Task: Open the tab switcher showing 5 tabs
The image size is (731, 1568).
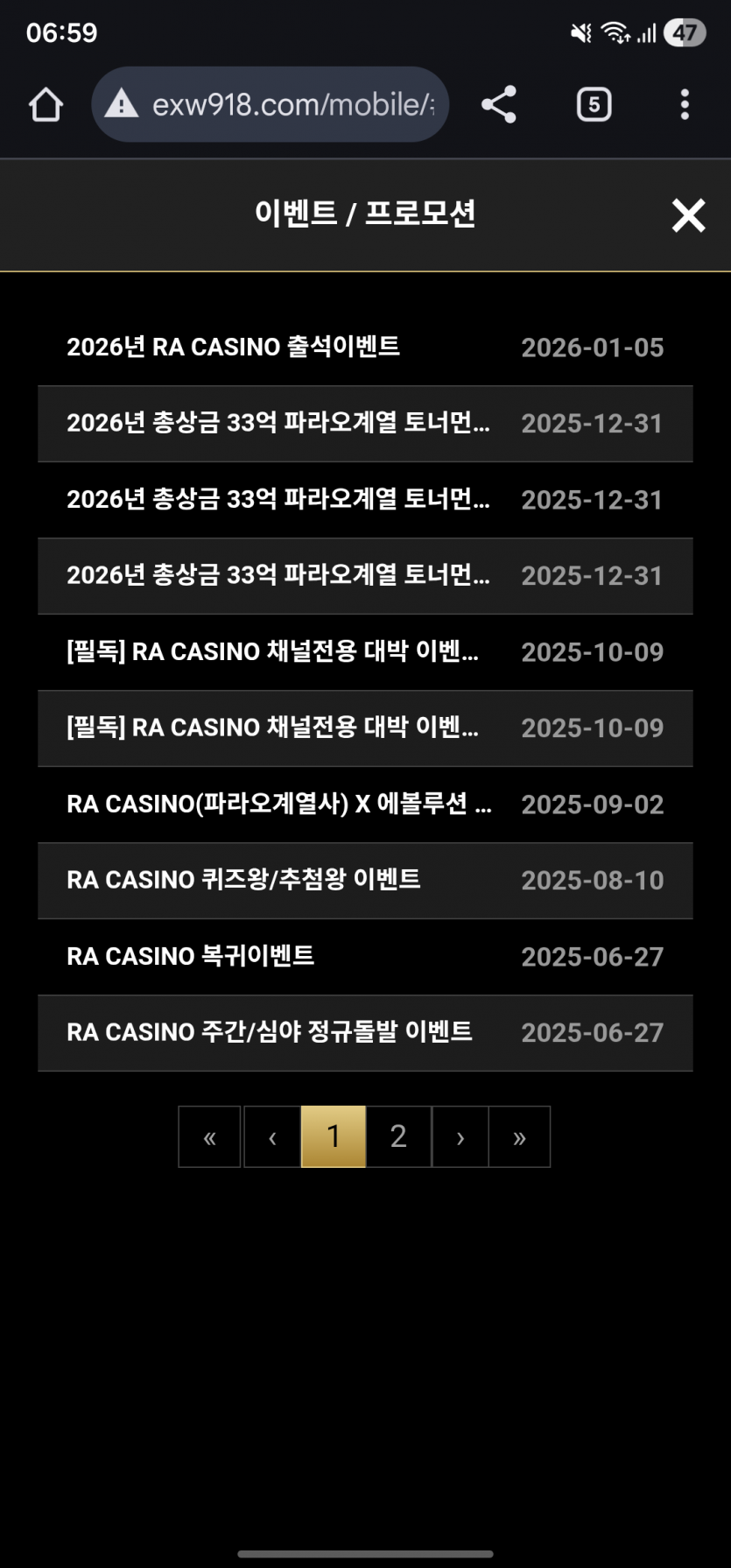Action: click(594, 105)
